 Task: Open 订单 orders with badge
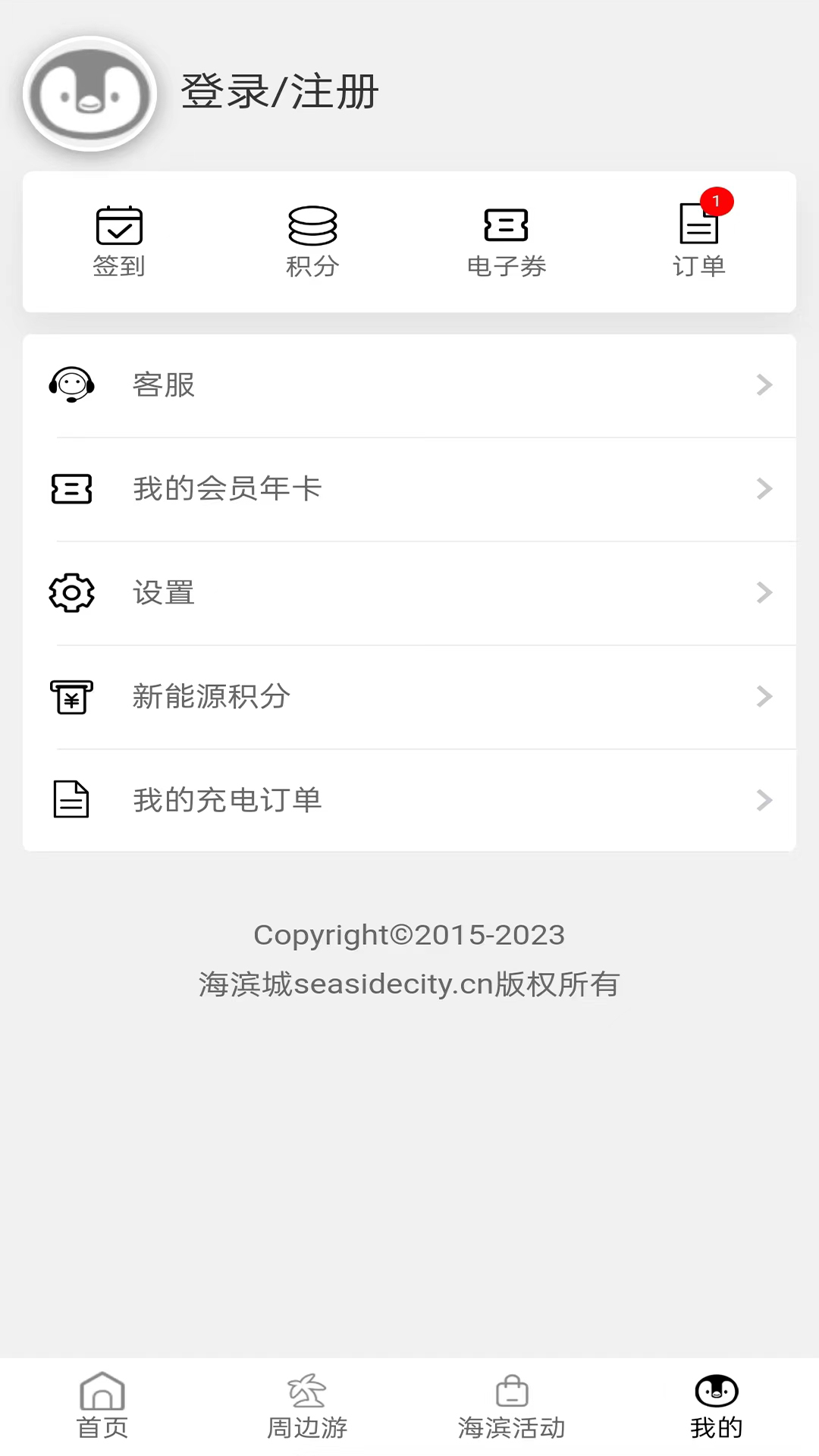point(699,242)
